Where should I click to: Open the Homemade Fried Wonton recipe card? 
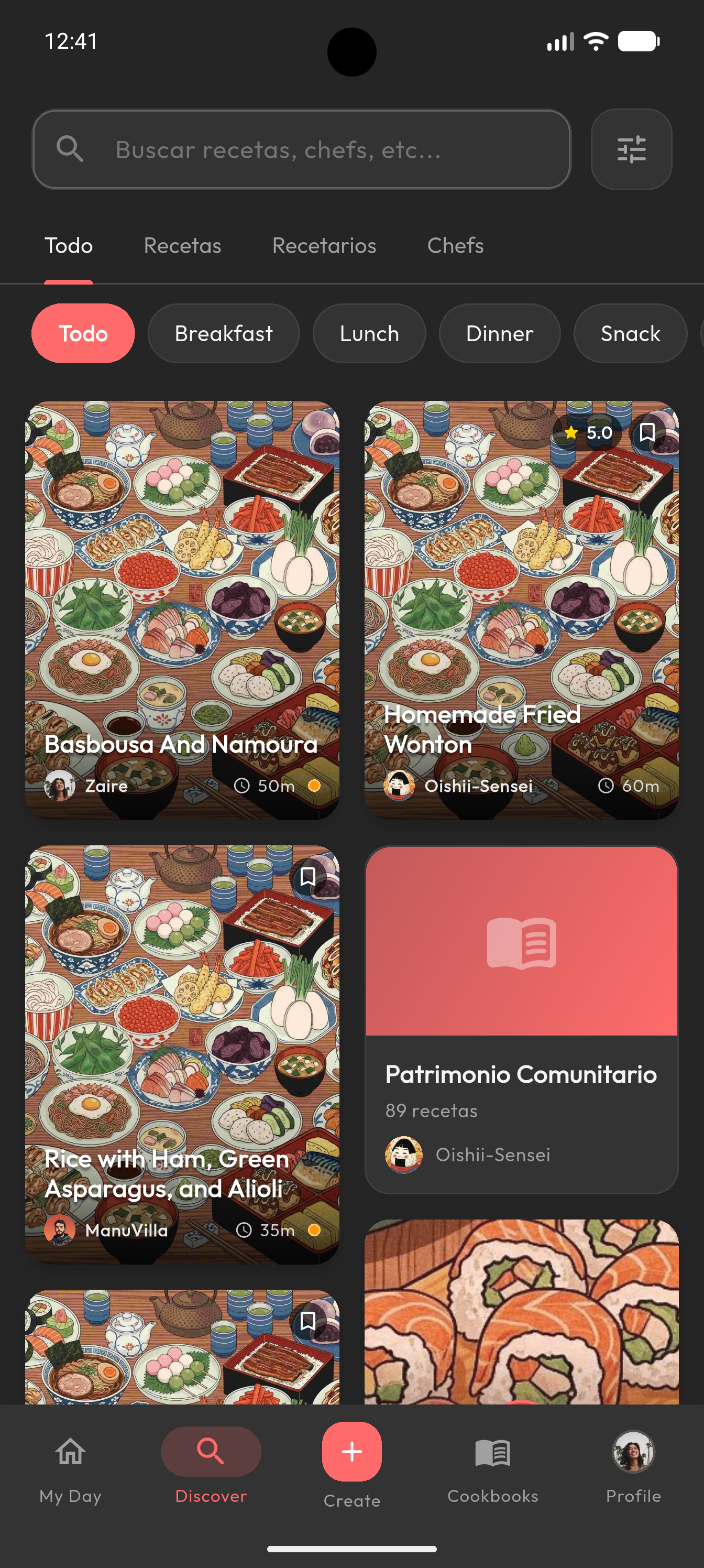point(521,608)
